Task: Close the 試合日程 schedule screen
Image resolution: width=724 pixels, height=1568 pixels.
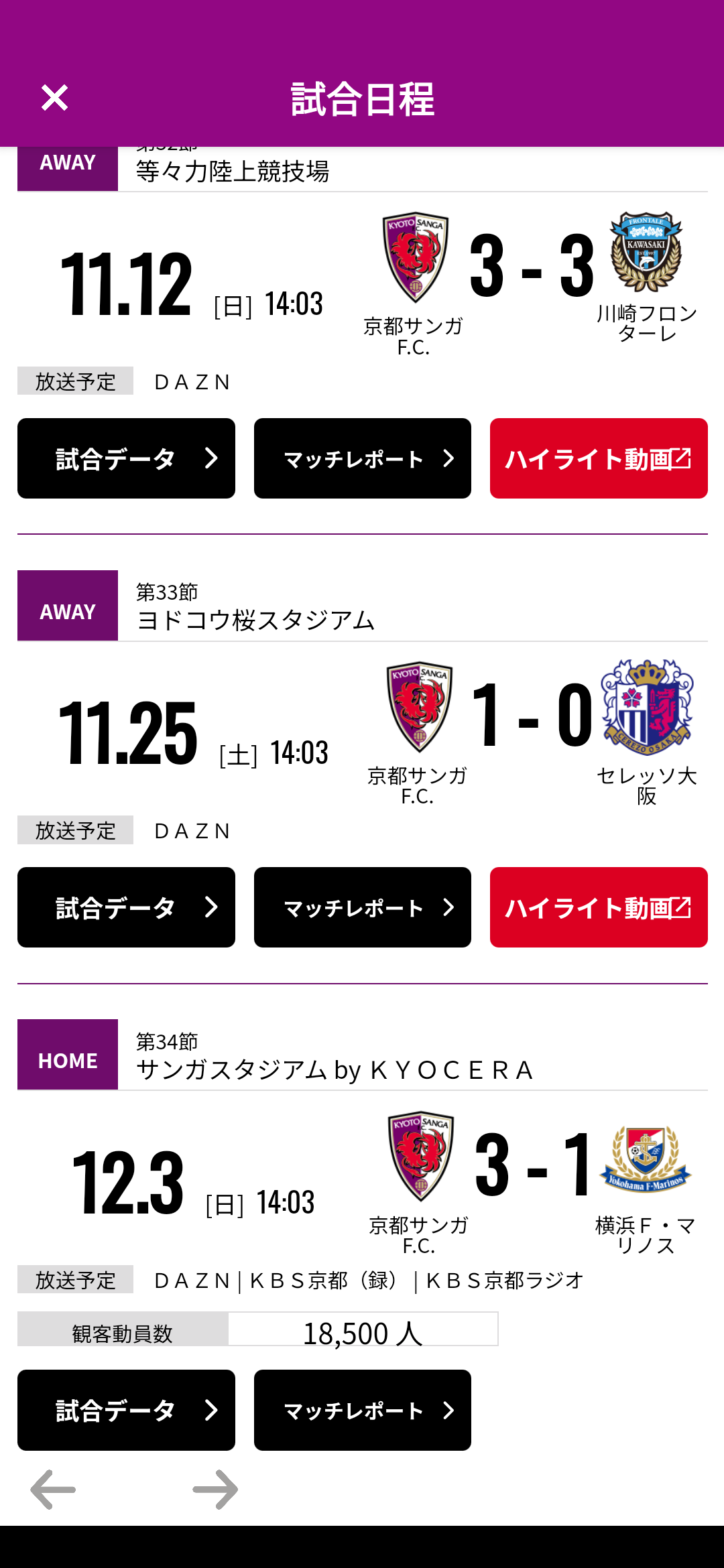Action: pyautogui.click(x=54, y=98)
